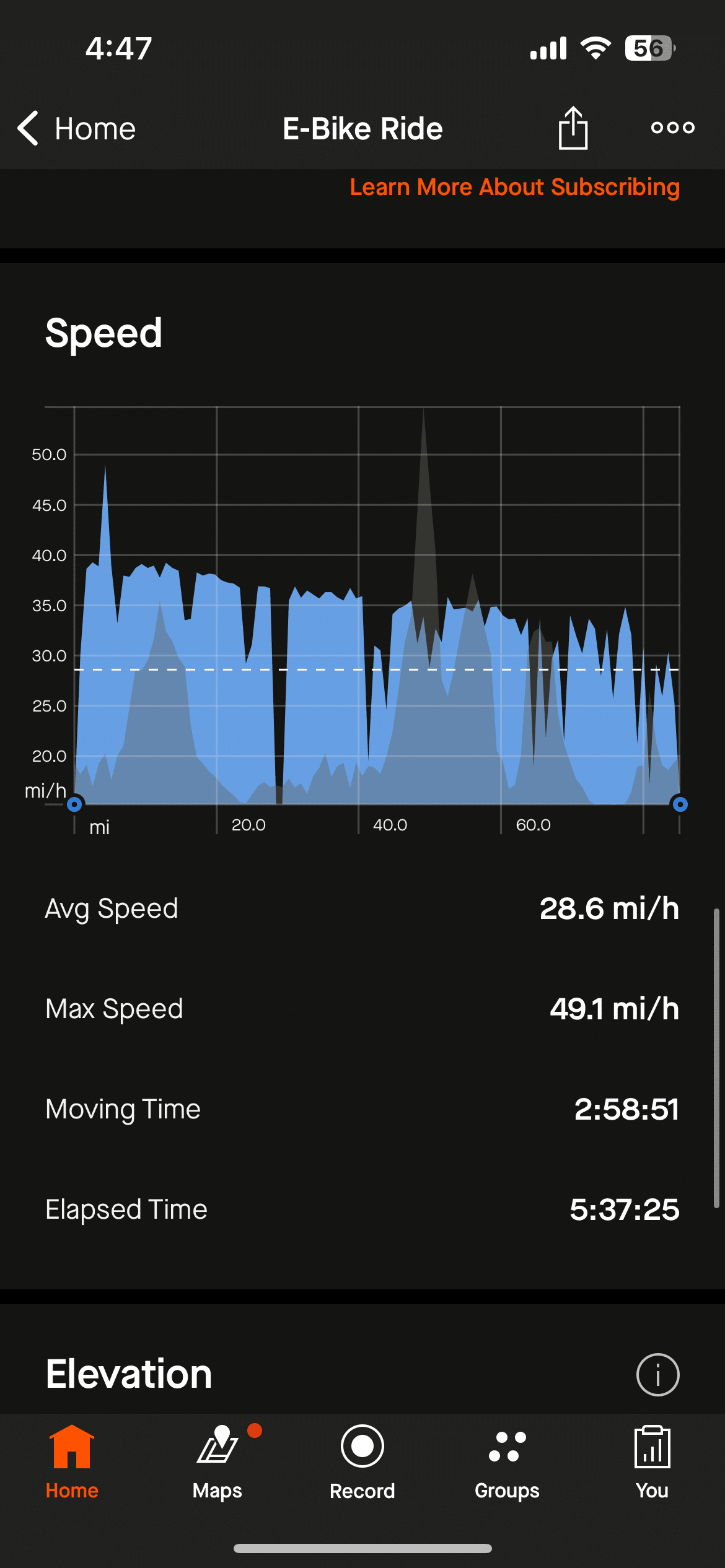Viewport: 725px width, 1568px height.
Task: Open the Record tab
Action: pyautogui.click(x=362, y=1461)
